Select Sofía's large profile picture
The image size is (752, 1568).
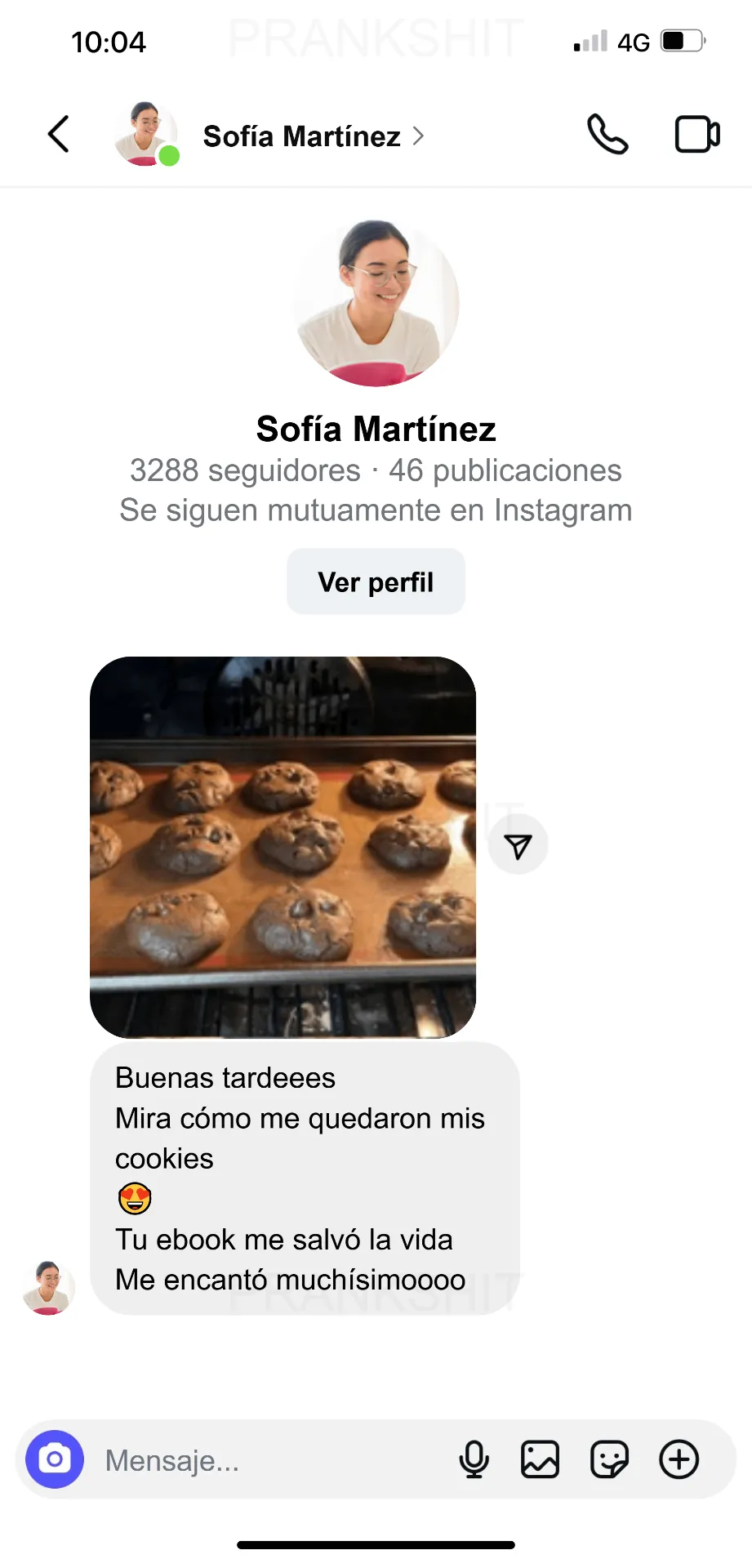376,302
